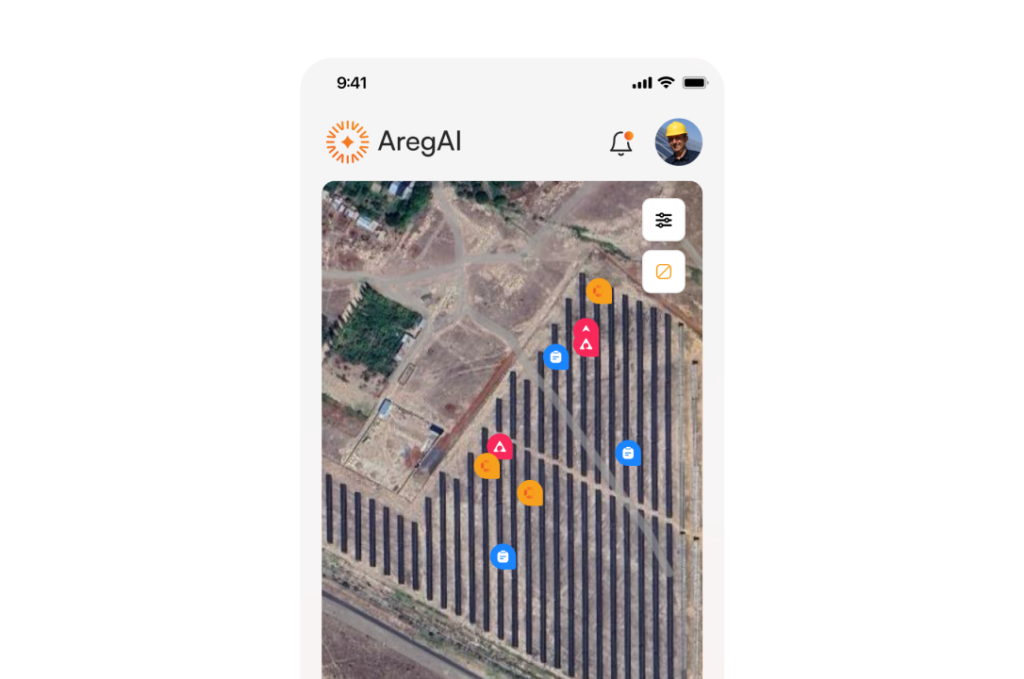Open the map filter settings button

pos(663,220)
